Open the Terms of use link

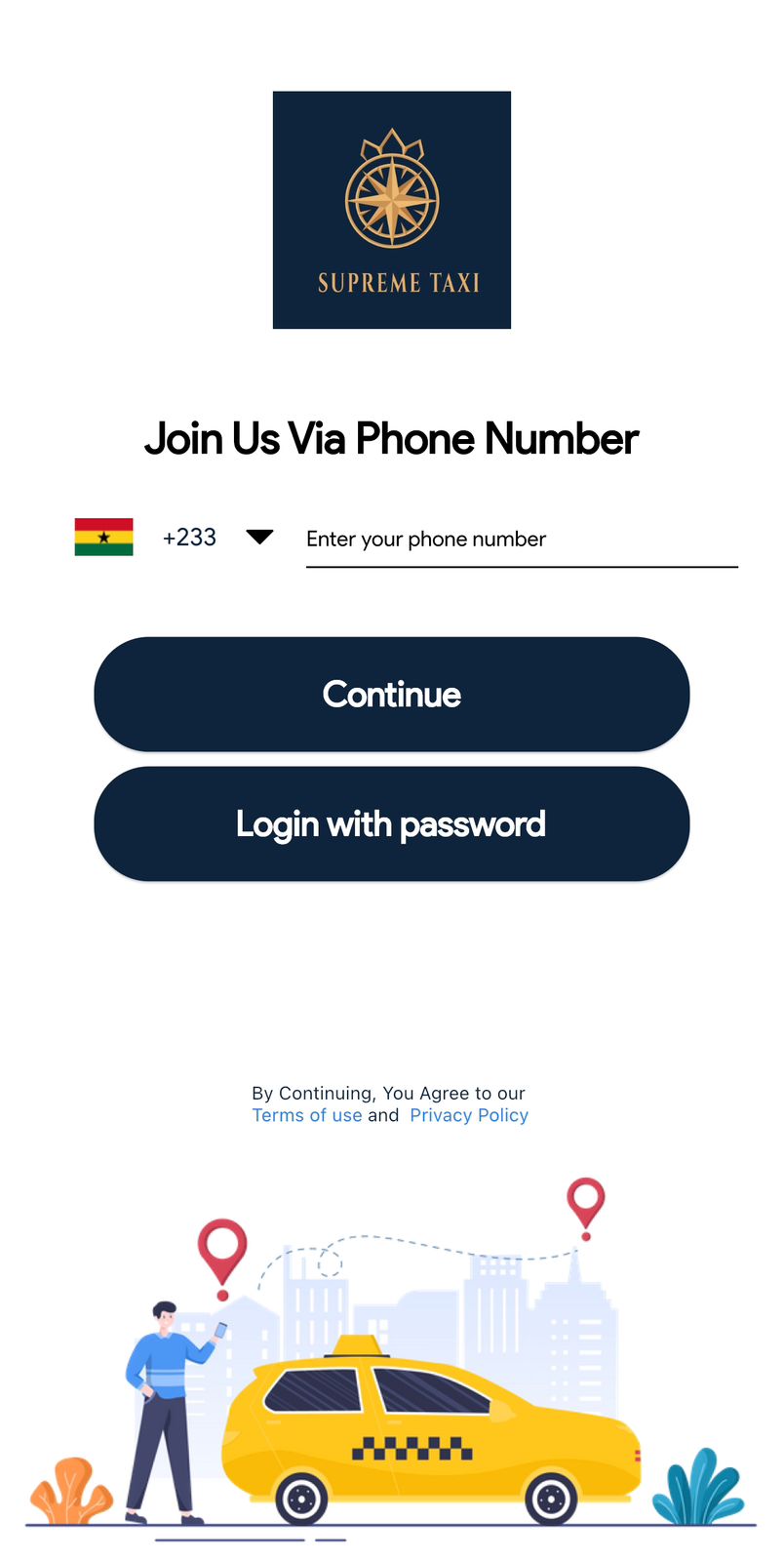[306, 1115]
